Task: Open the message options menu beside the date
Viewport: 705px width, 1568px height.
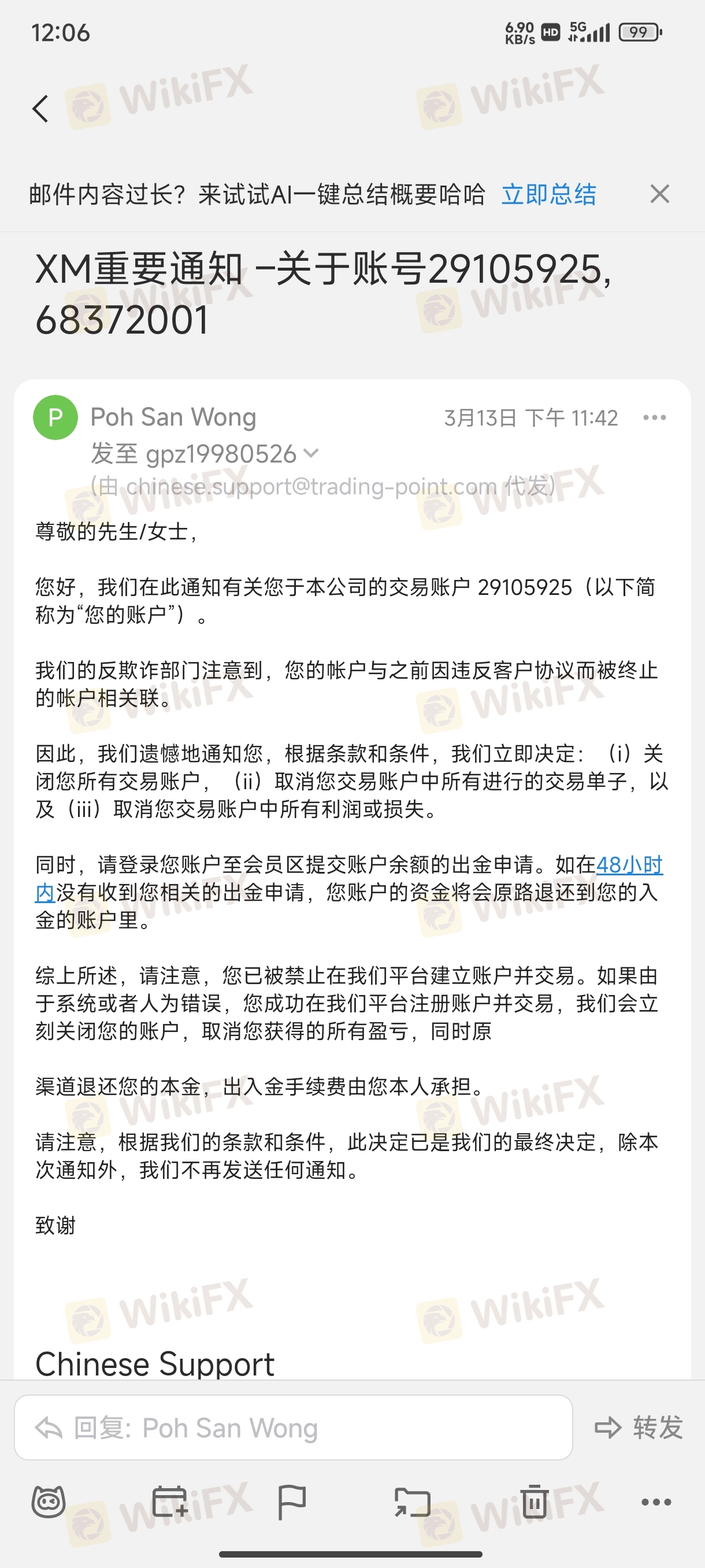Action: pos(654,417)
